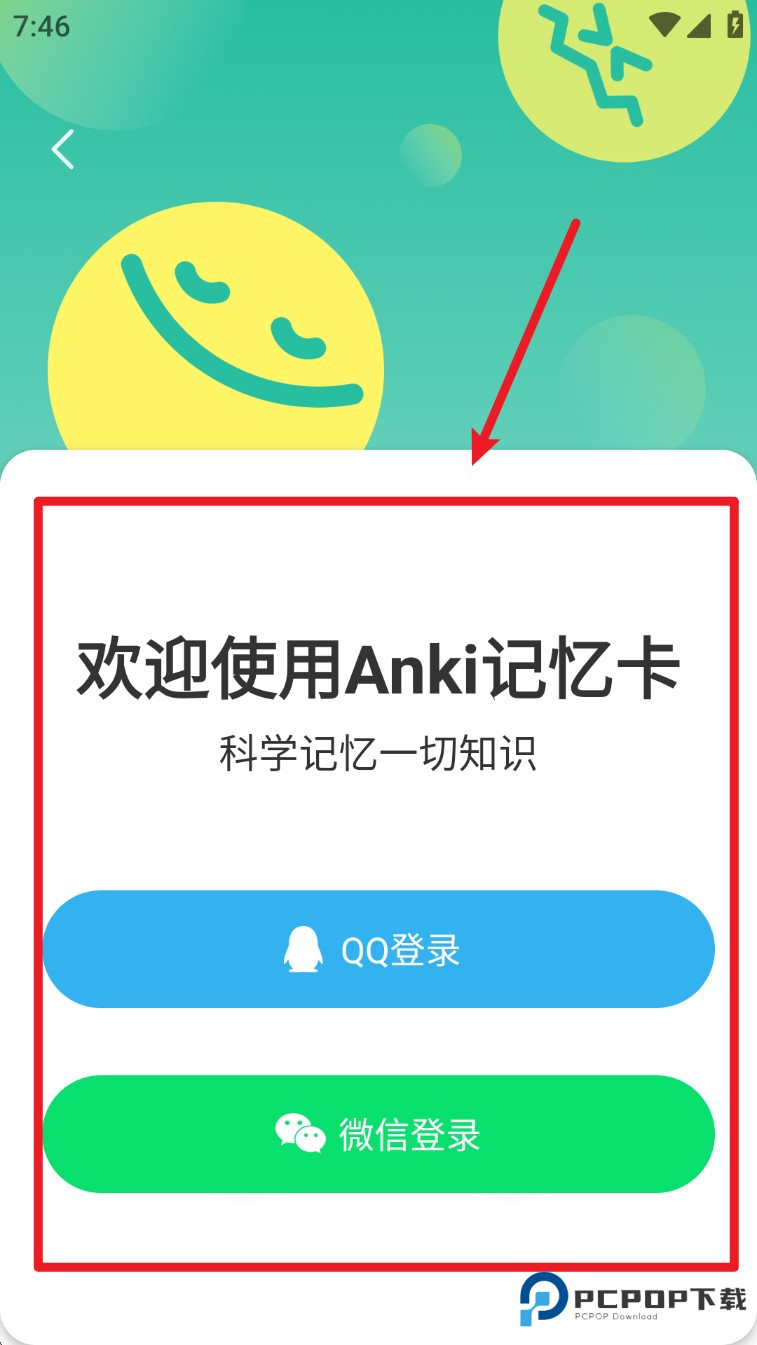757x1345 pixels.
Task: Sign in using the WeChat login button
Action: coord(378,1134)
